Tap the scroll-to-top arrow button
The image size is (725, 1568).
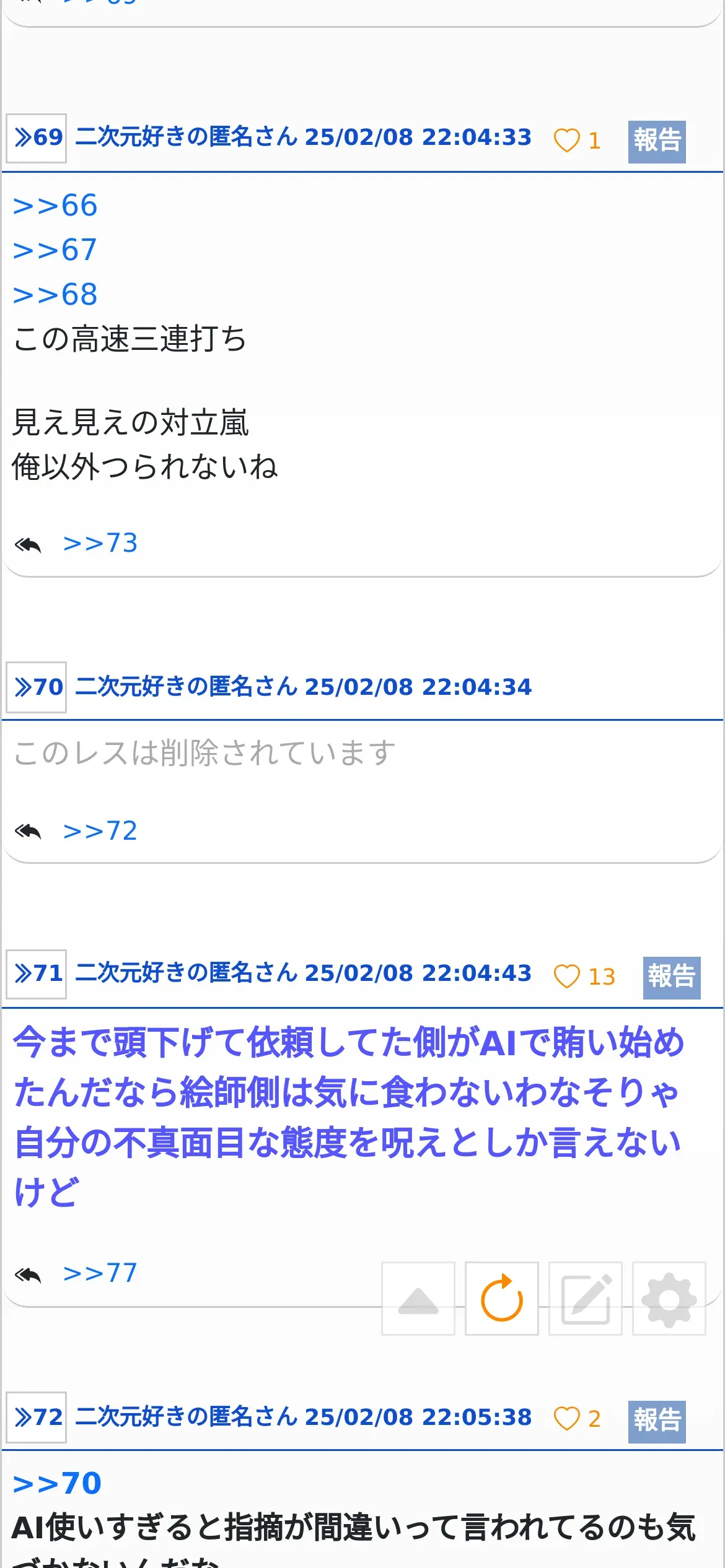[418, 1299]
